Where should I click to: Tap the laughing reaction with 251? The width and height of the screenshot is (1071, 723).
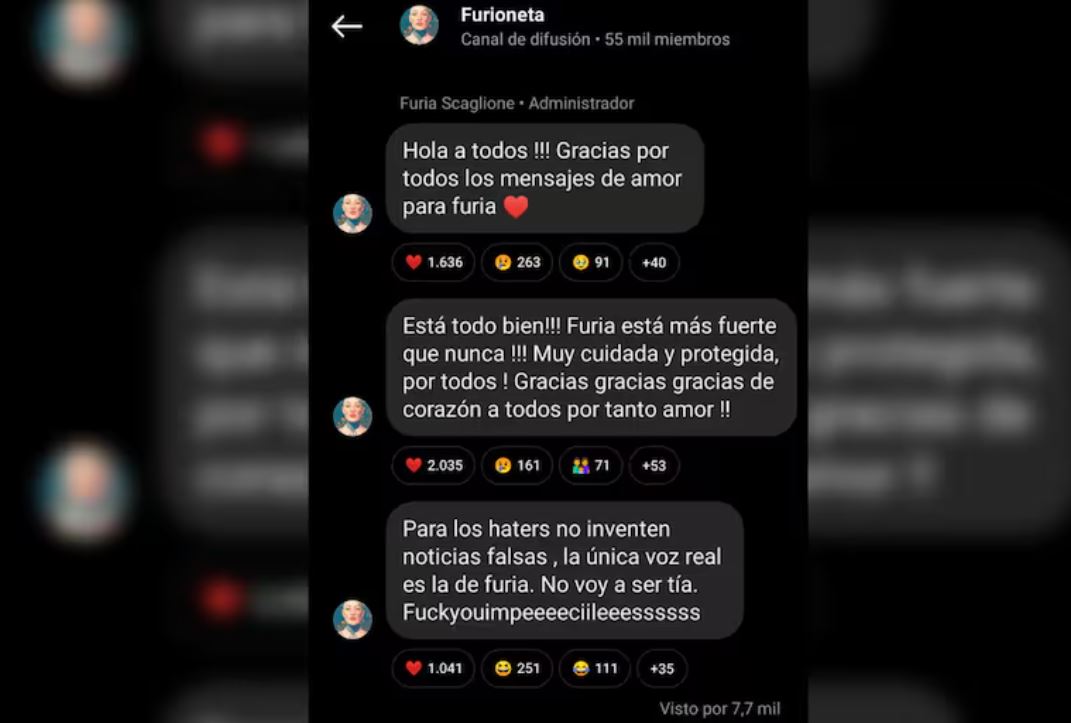[517, 669]
